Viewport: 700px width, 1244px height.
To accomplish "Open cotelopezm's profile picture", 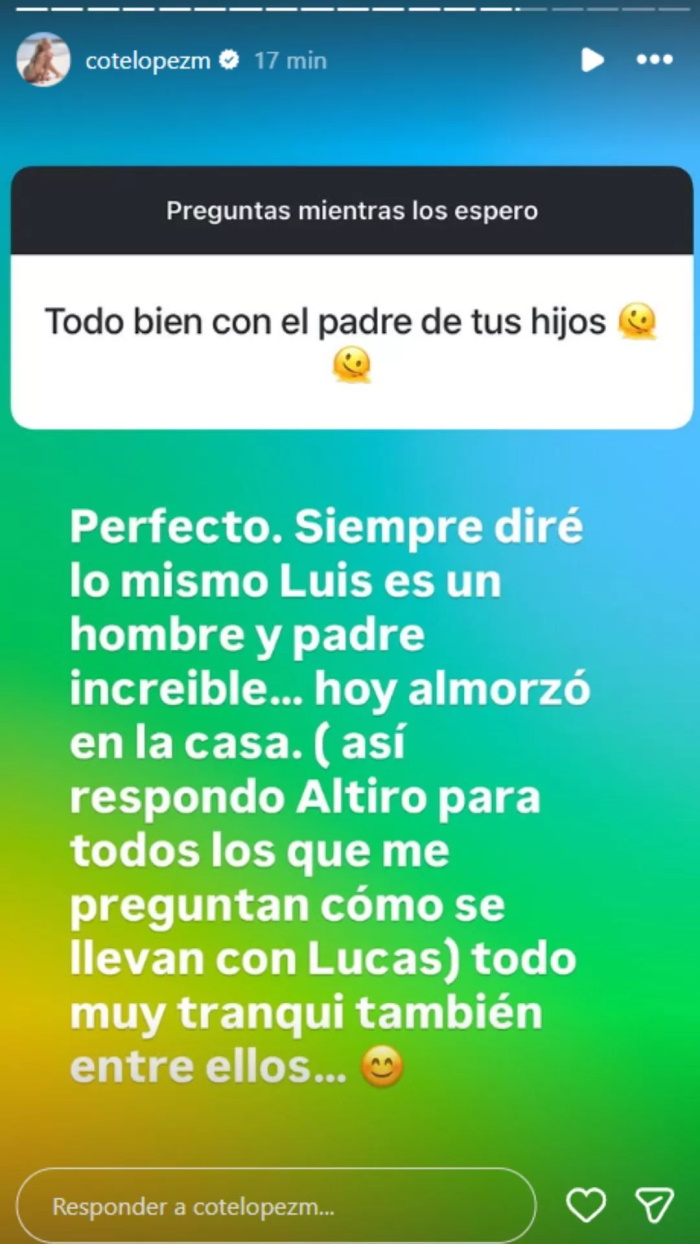I will point(43,60).
